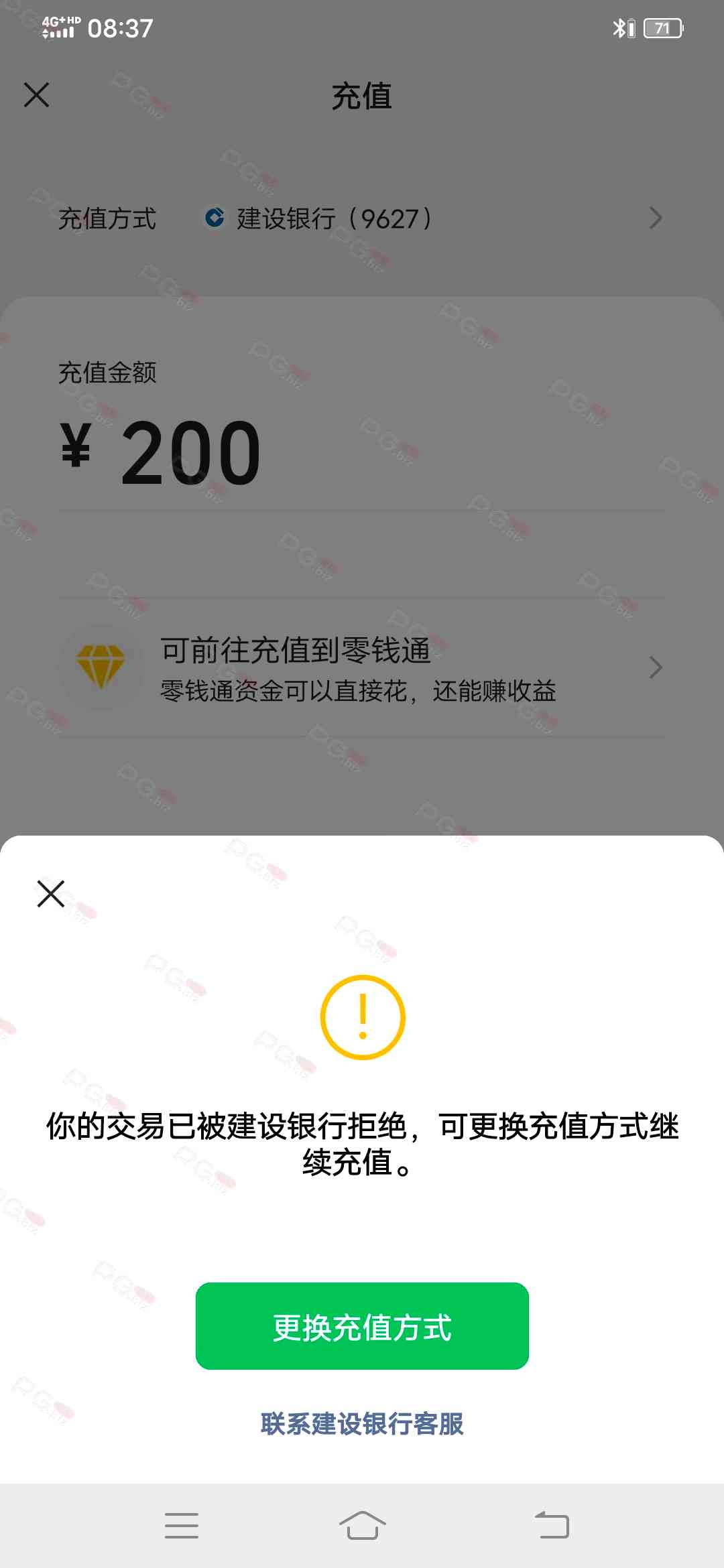Go to the system home screen
Image resolution: width=724 pixels, height=1568 pixels.
pos(362,1526)
